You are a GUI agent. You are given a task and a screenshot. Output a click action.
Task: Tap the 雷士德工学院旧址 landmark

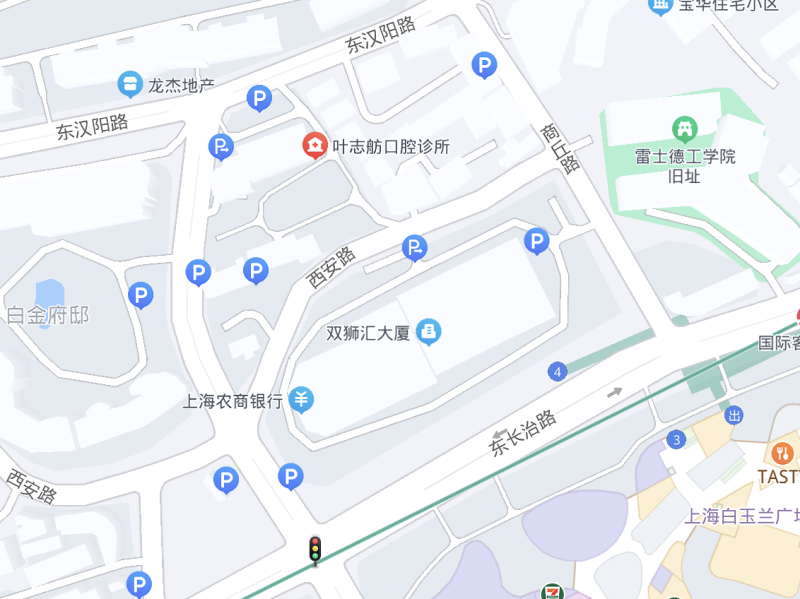click(685, 128)
